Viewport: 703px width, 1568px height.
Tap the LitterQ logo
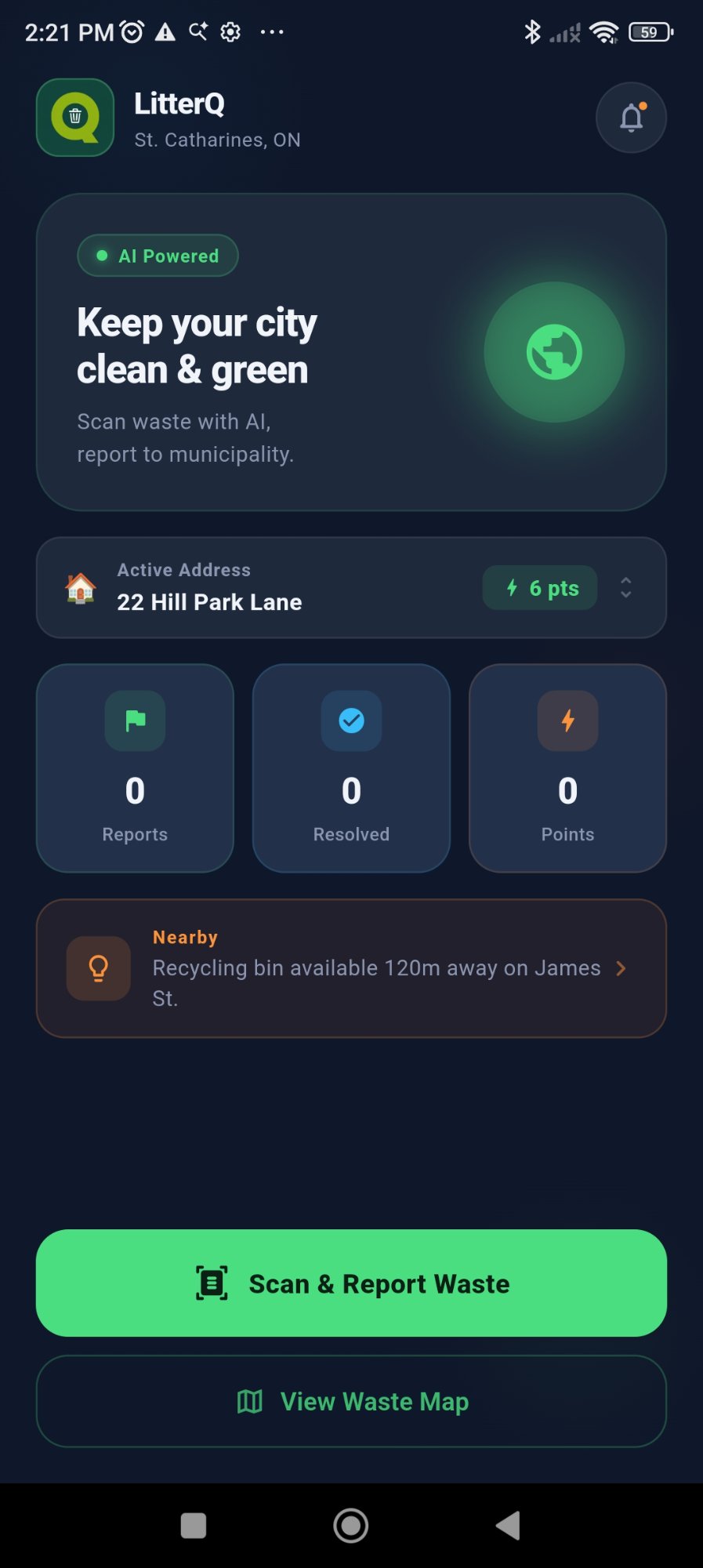click(x=74, y=118)
